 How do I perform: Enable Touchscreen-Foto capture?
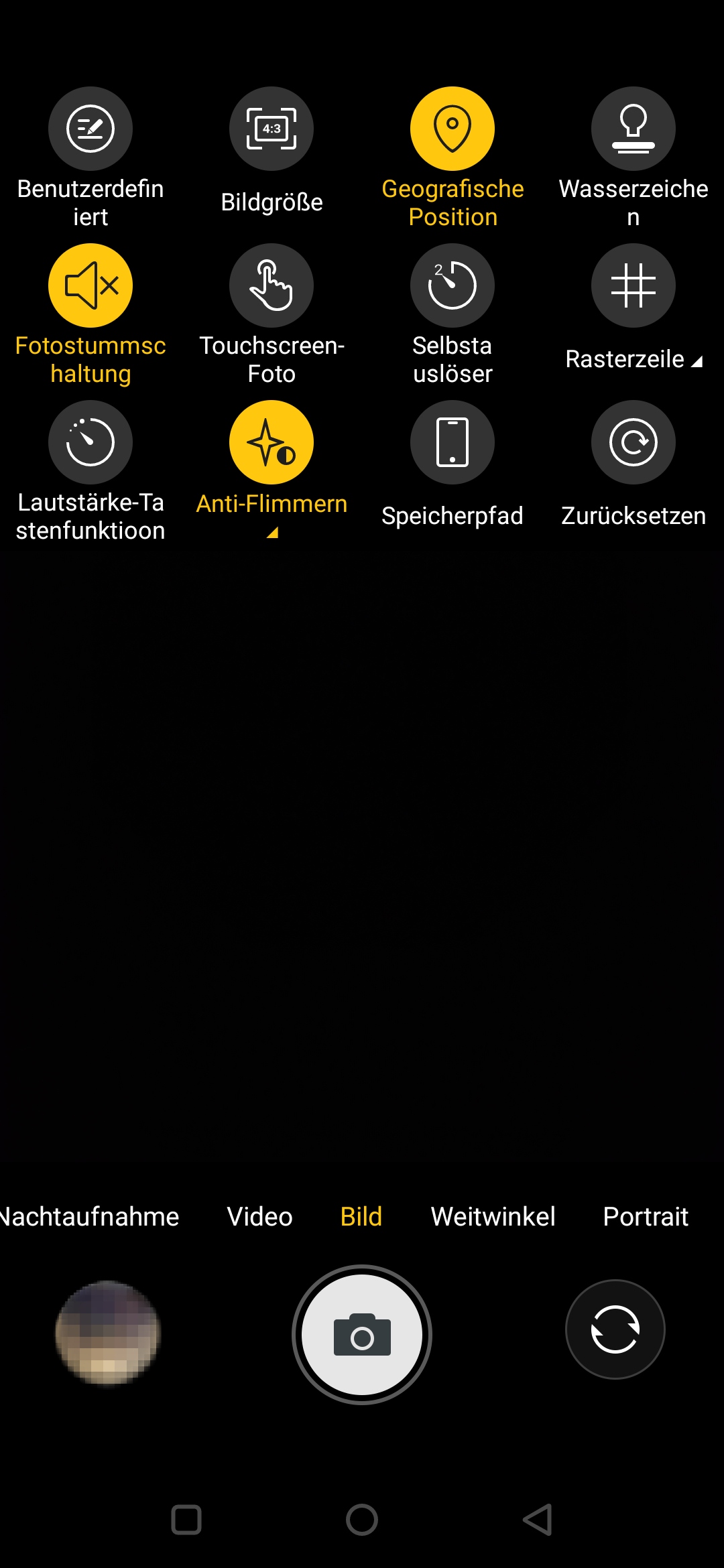click(271, 285)
